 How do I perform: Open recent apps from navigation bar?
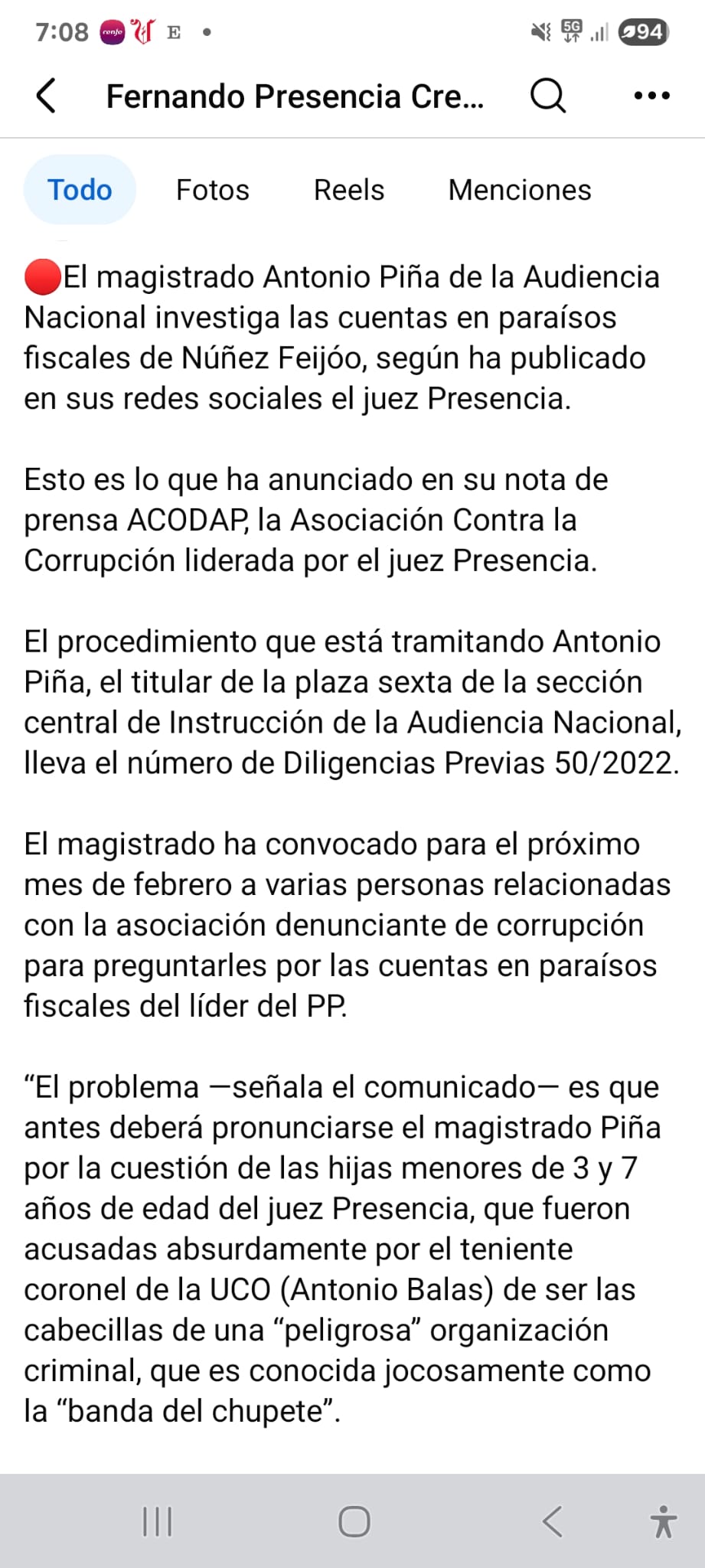pyautogui.click(x=158, y=1521)
